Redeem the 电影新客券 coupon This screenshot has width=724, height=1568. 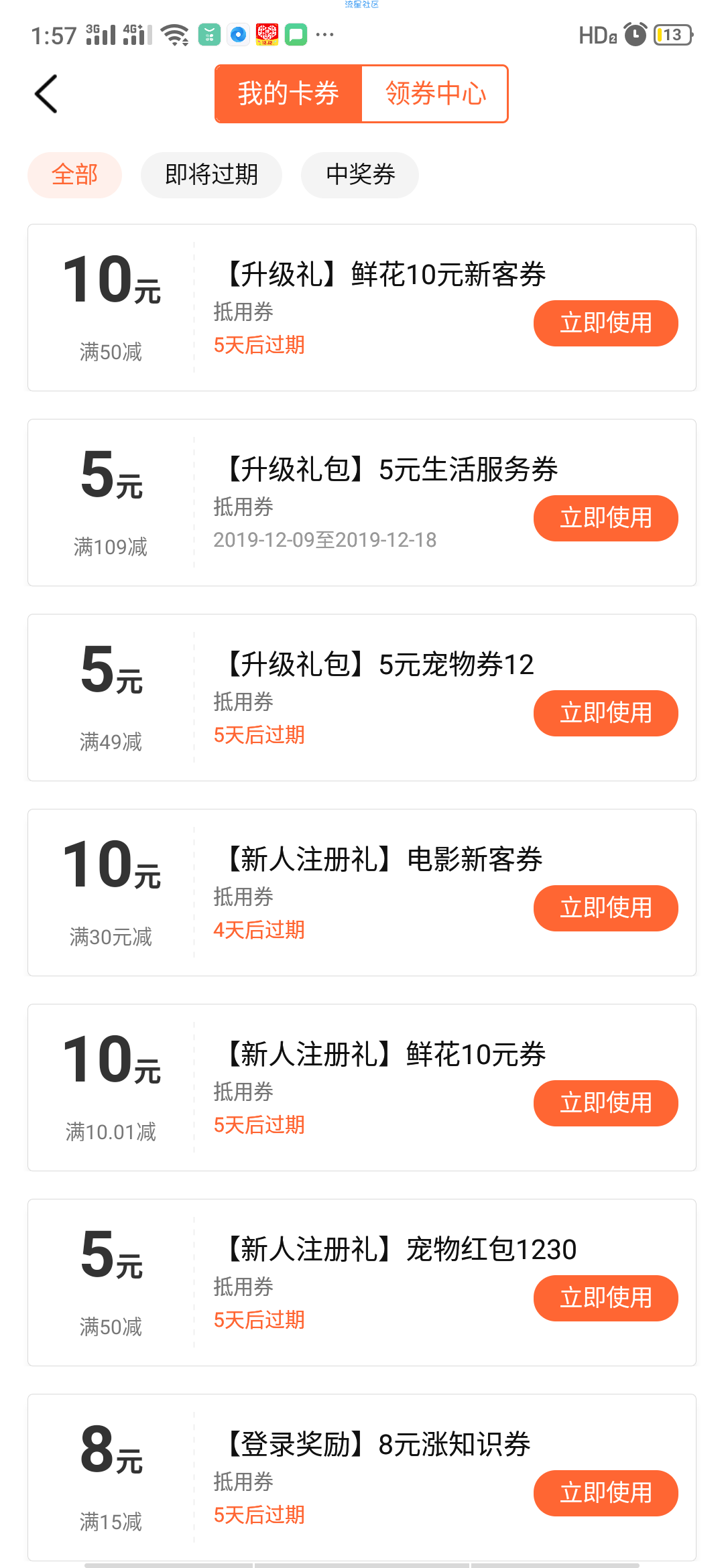[x=605, y=908]
